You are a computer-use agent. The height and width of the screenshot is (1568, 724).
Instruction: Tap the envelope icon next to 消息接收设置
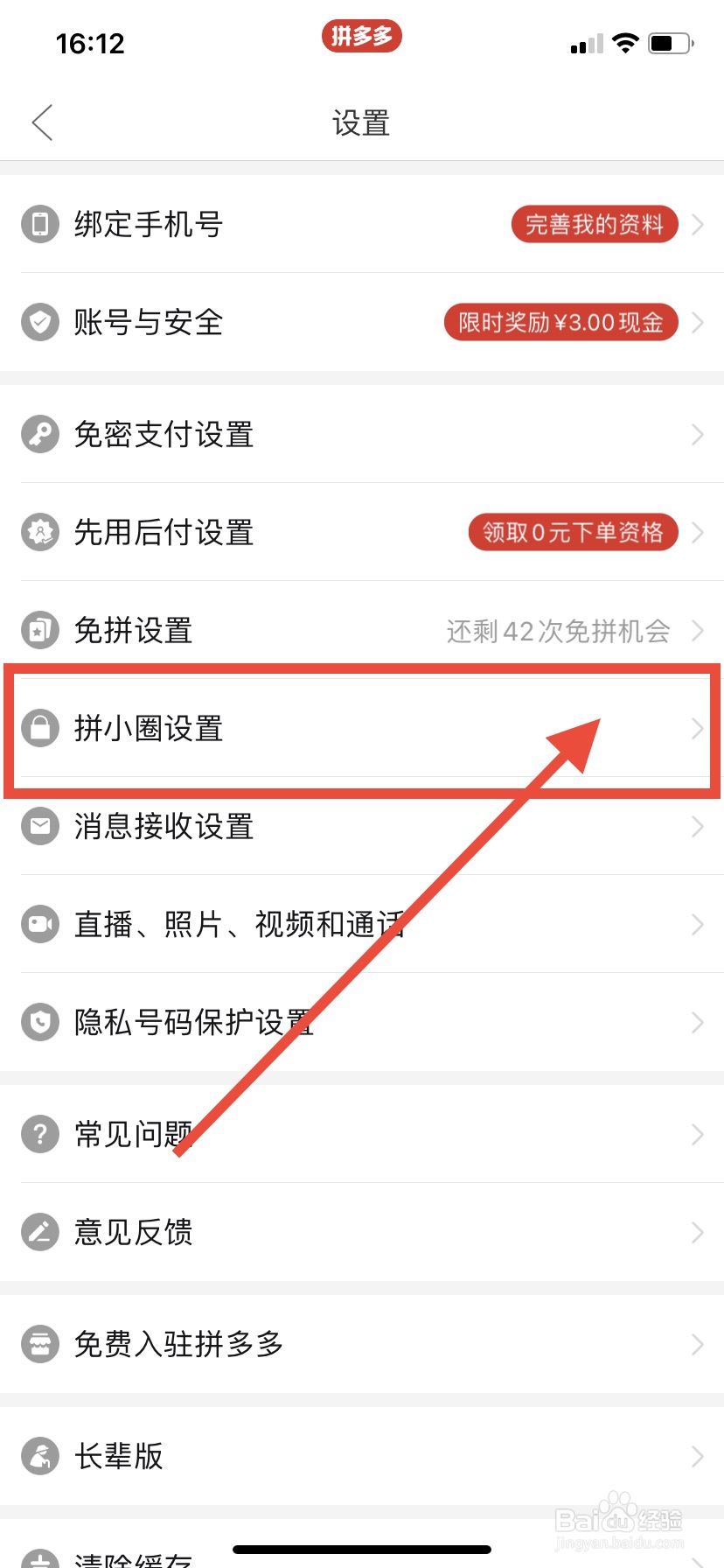tap(39, 826)
